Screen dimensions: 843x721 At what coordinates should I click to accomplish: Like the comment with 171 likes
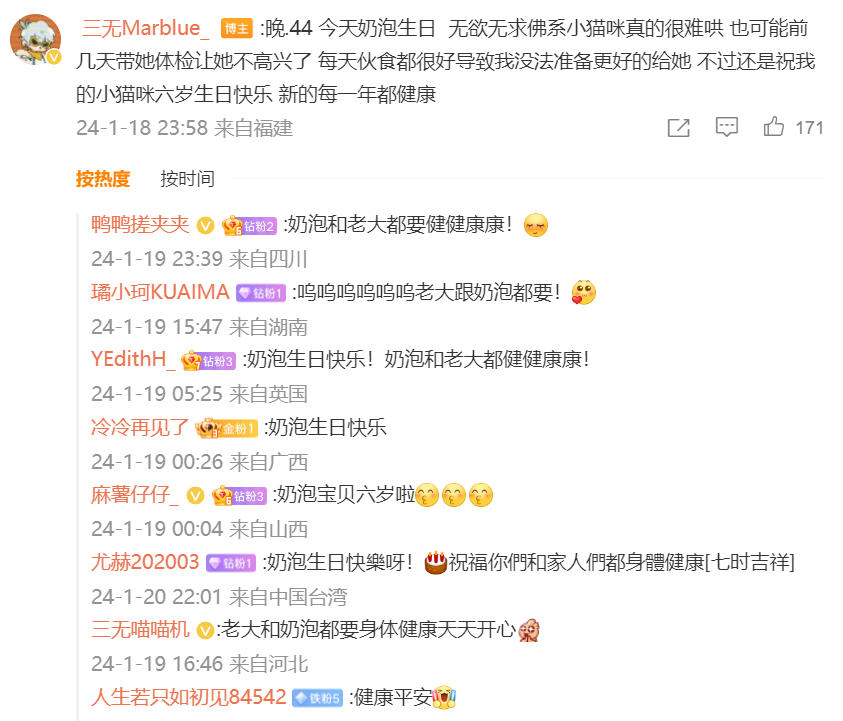tap(774, 127)
